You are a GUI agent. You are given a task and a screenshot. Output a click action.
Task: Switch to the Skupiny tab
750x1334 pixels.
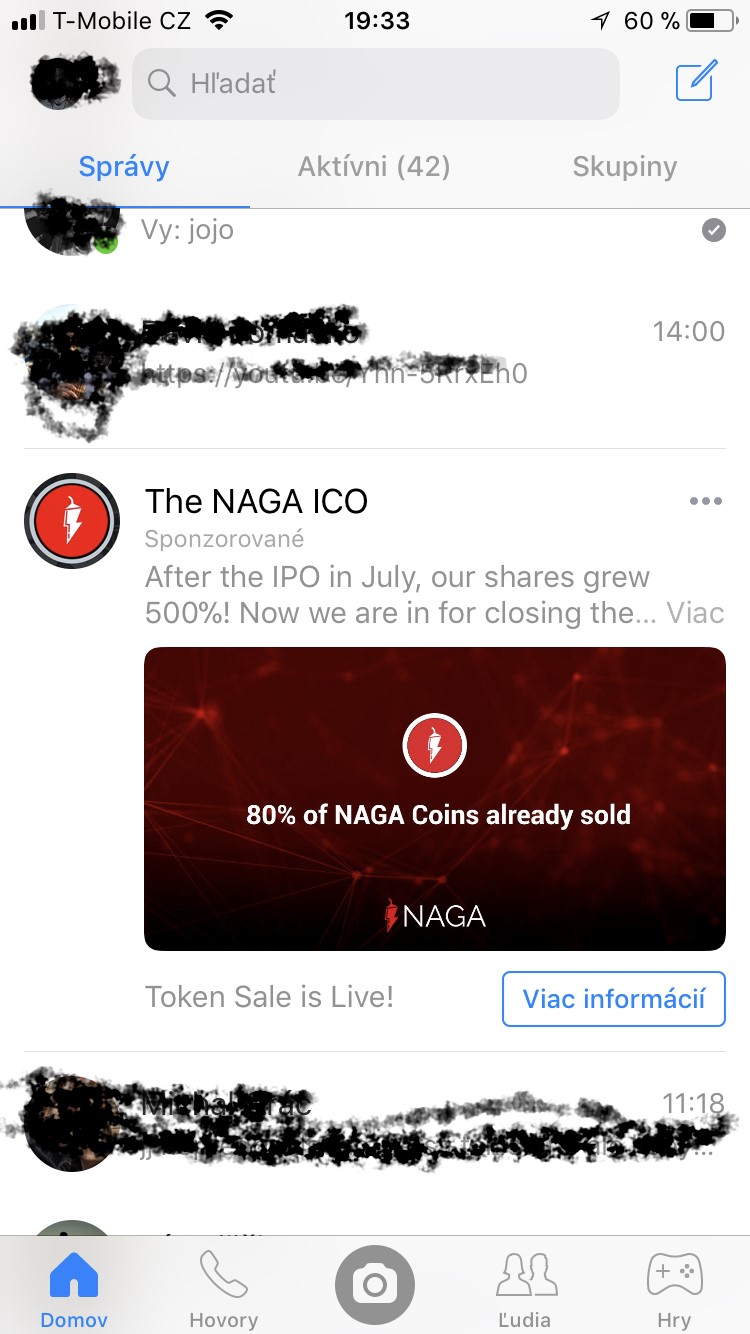[624, 167]
